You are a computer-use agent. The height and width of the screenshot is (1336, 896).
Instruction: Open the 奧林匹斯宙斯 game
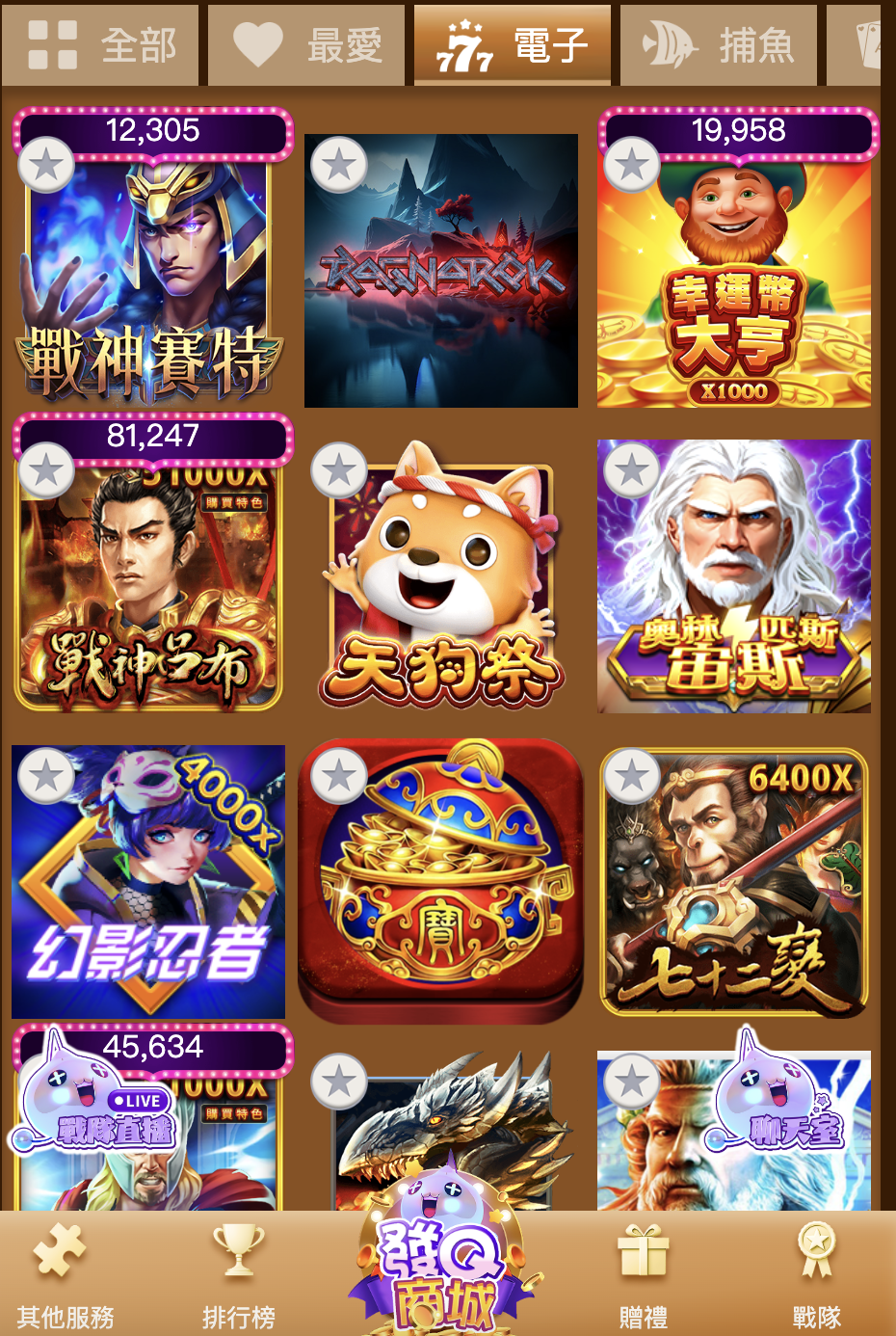click(734, 578)
